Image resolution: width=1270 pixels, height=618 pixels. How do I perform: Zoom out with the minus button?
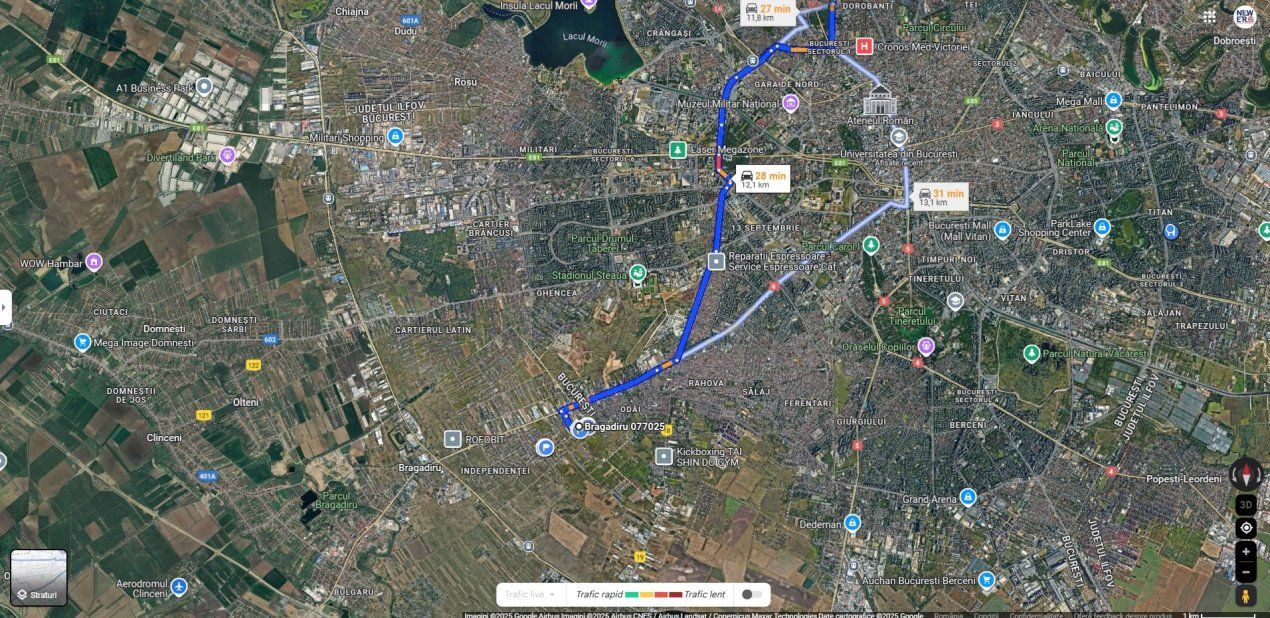pos(1246,572)
